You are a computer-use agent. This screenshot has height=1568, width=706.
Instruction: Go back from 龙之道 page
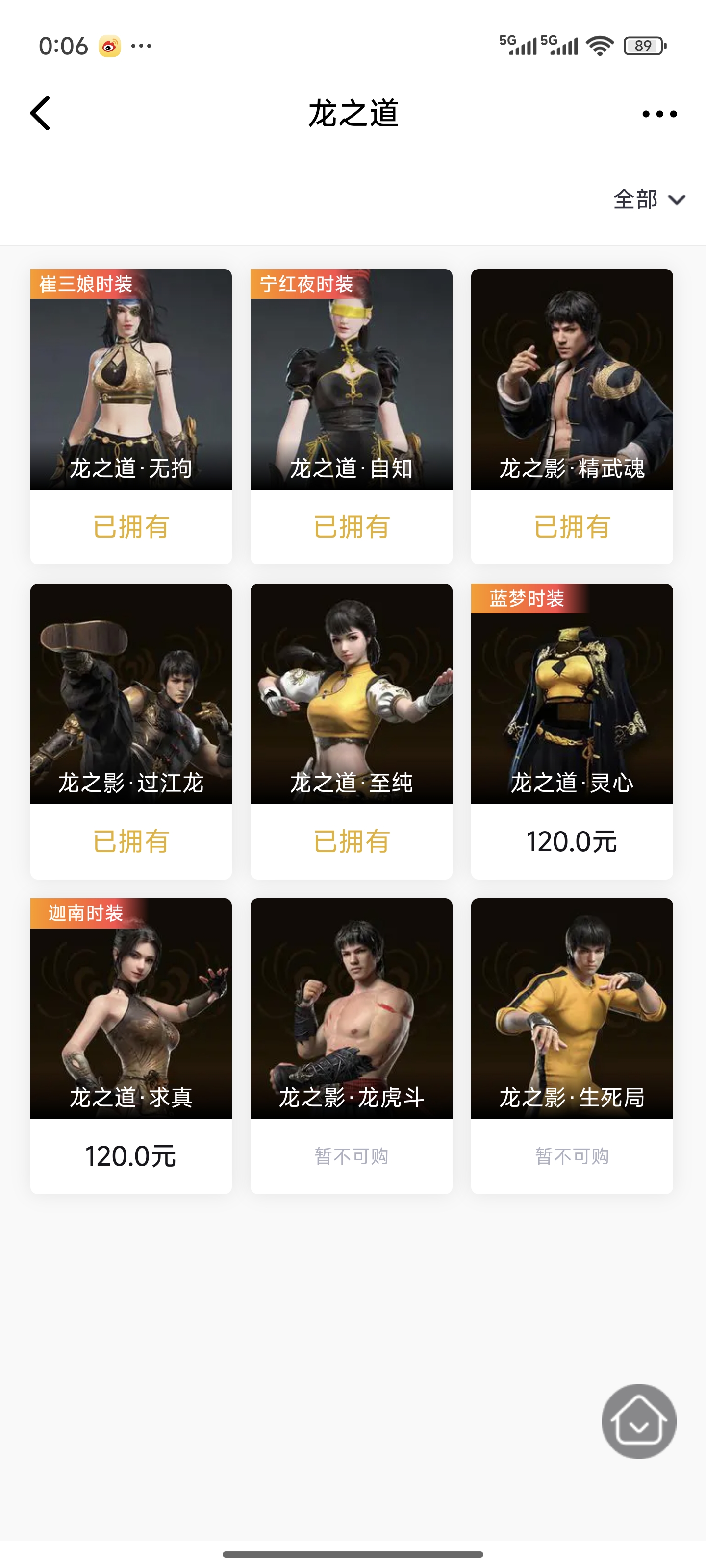41,113
